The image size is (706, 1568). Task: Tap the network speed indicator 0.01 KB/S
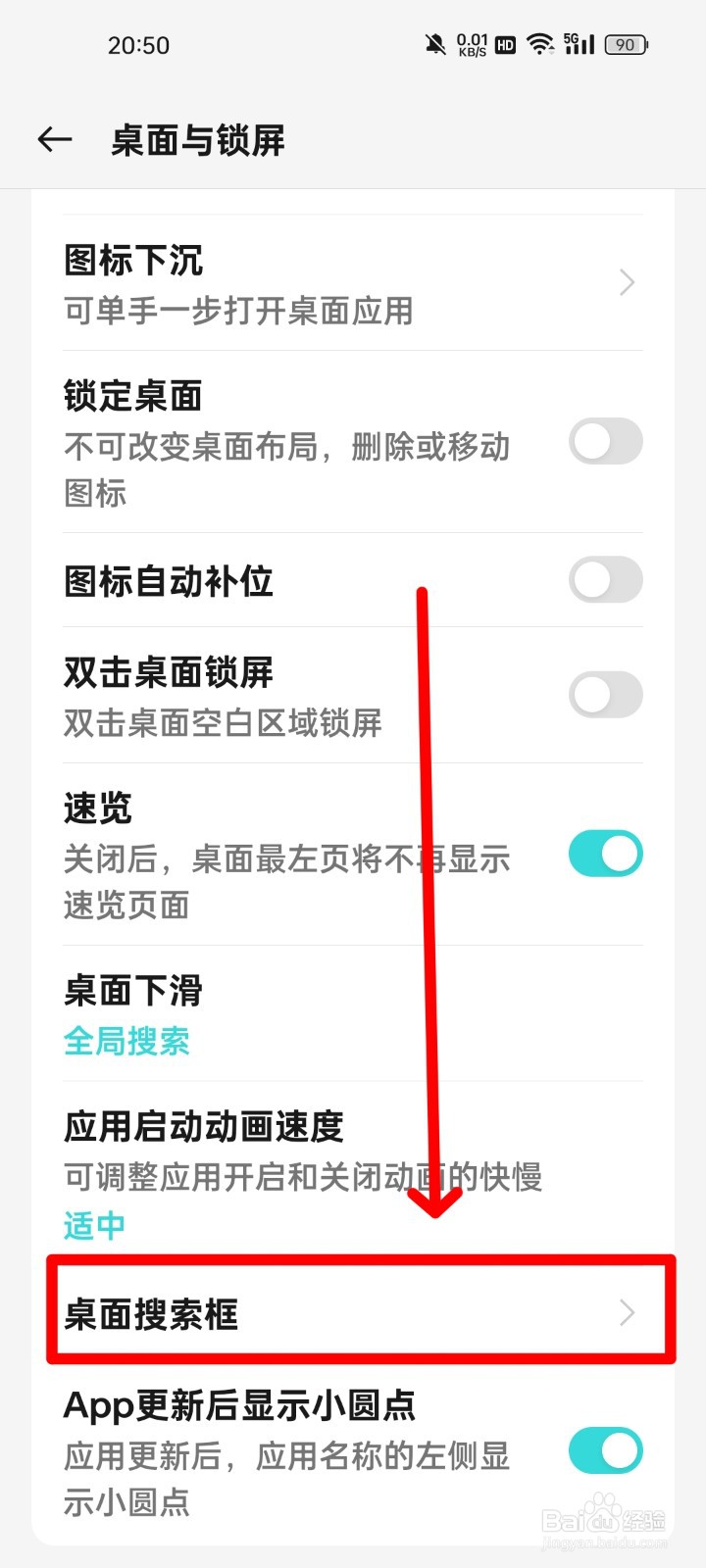click(x=471, y=44)
